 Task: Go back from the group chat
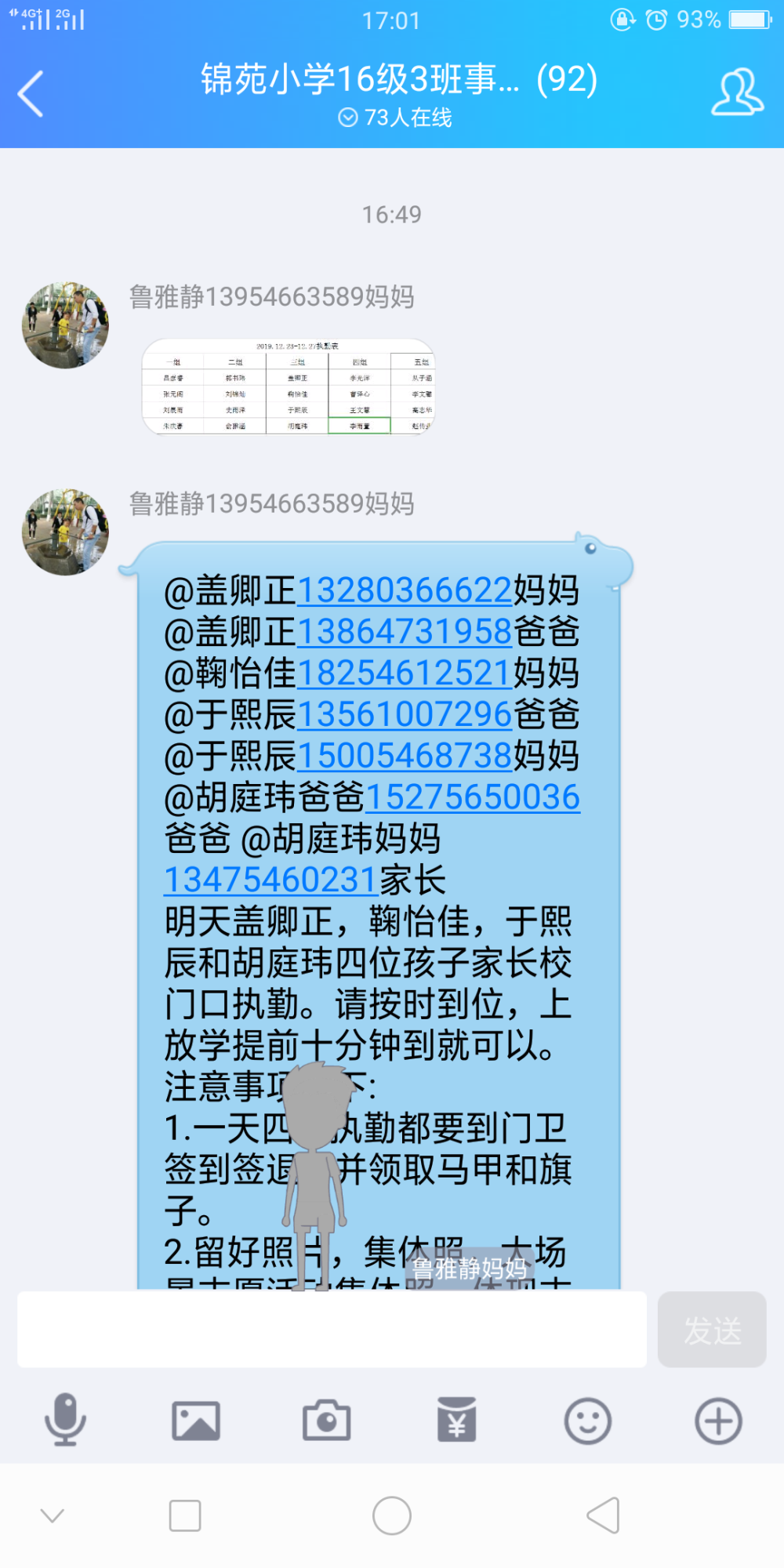point(31,94)
